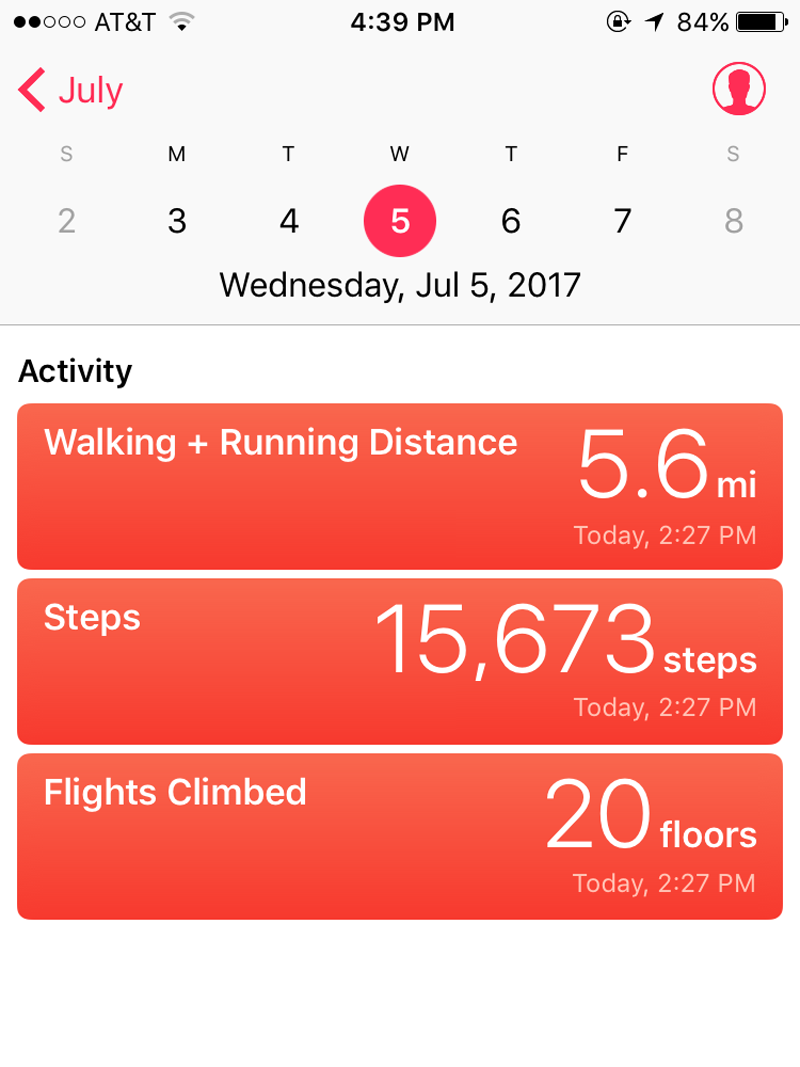This screenshot has width=800, height=1067.
Task: Select Monday the 3rd
Action: point(177,221)
